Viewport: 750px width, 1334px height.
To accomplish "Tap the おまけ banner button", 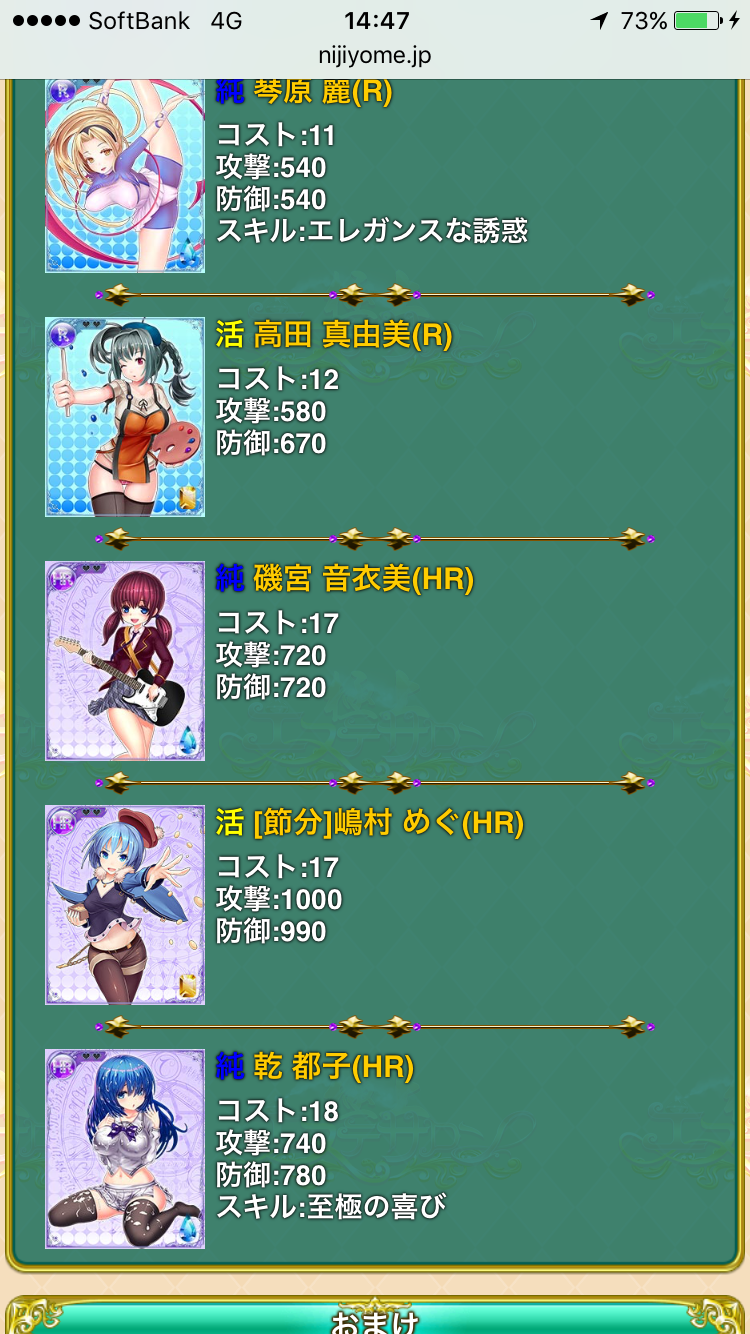I will [x=375, y=1316].
